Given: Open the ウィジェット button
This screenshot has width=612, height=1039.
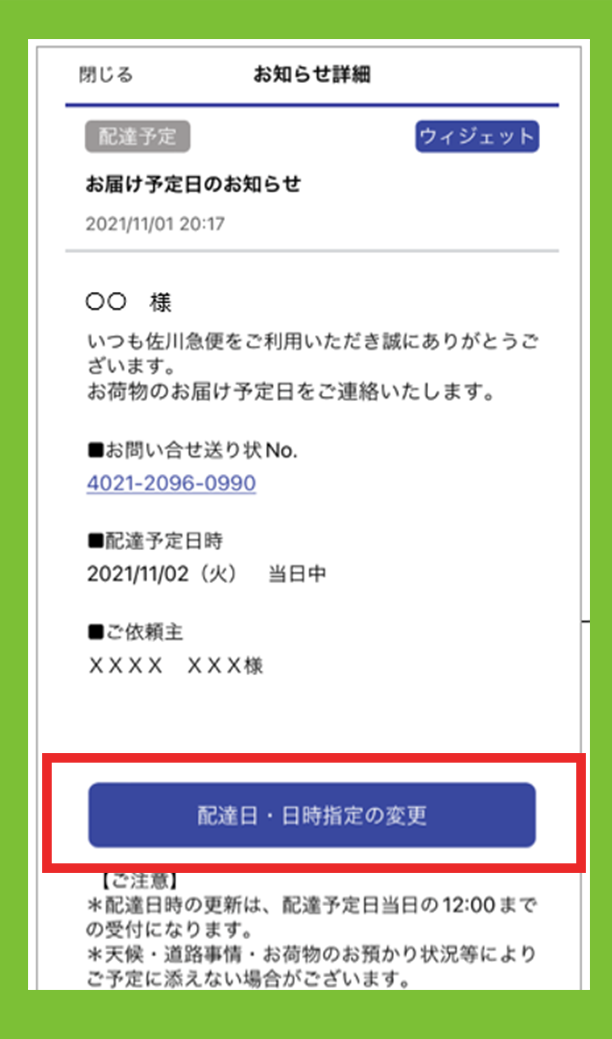Looking at the screenshot, I should pos(477,137).
